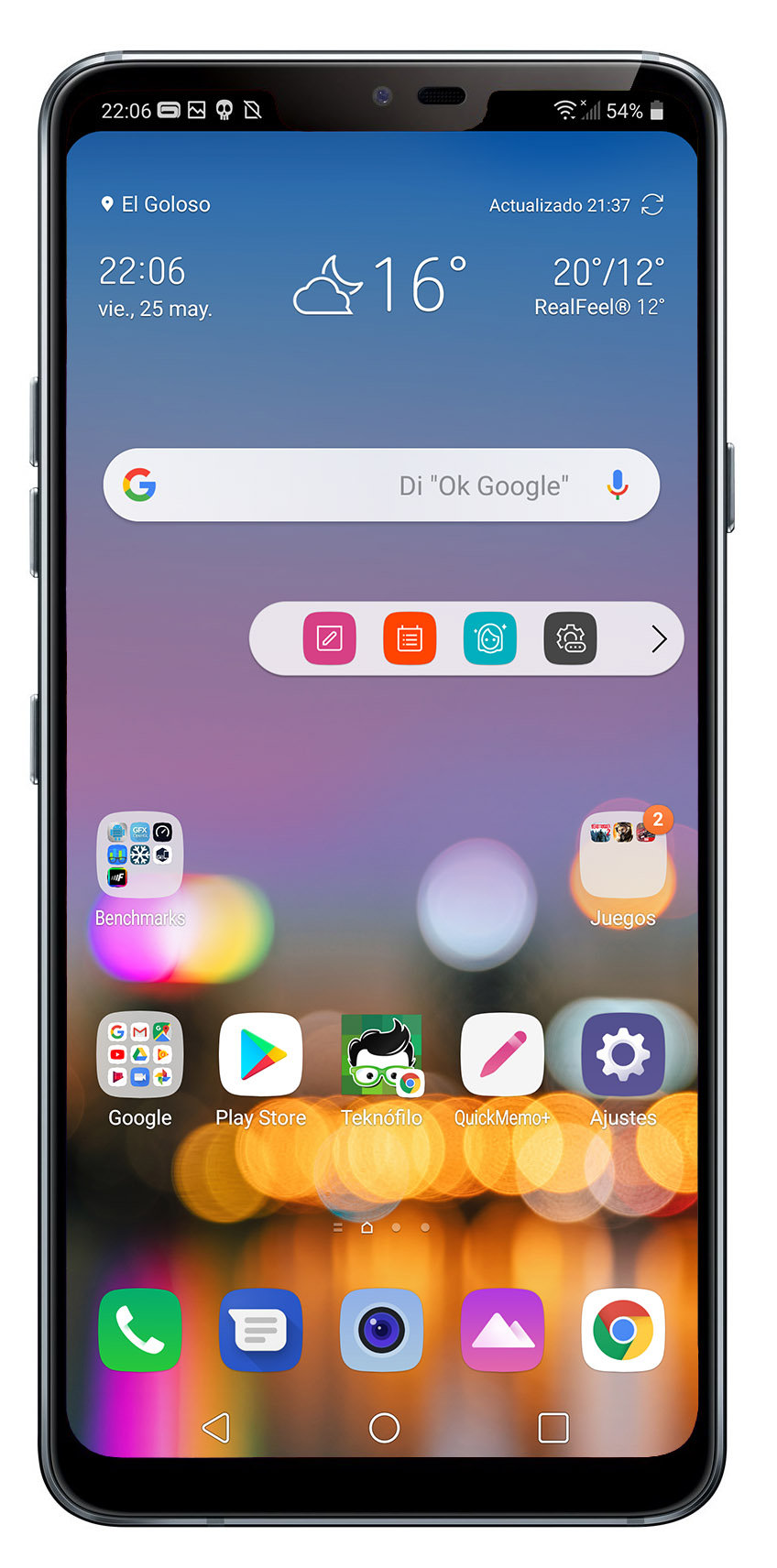Tap the Google search bar
This screenshot has height=1568, width=777.
coord(381,485)
